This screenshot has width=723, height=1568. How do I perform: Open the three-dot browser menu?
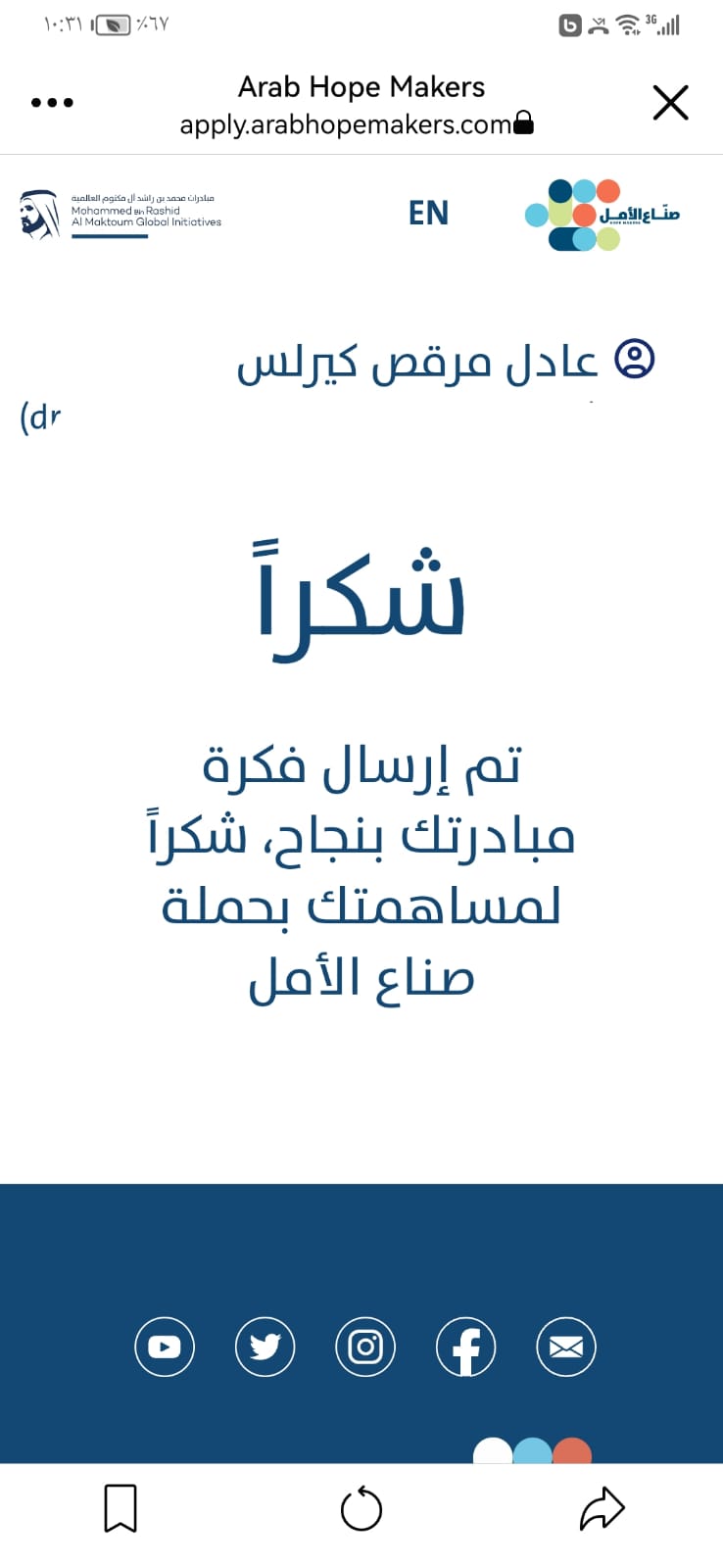[x=52, y=102]
